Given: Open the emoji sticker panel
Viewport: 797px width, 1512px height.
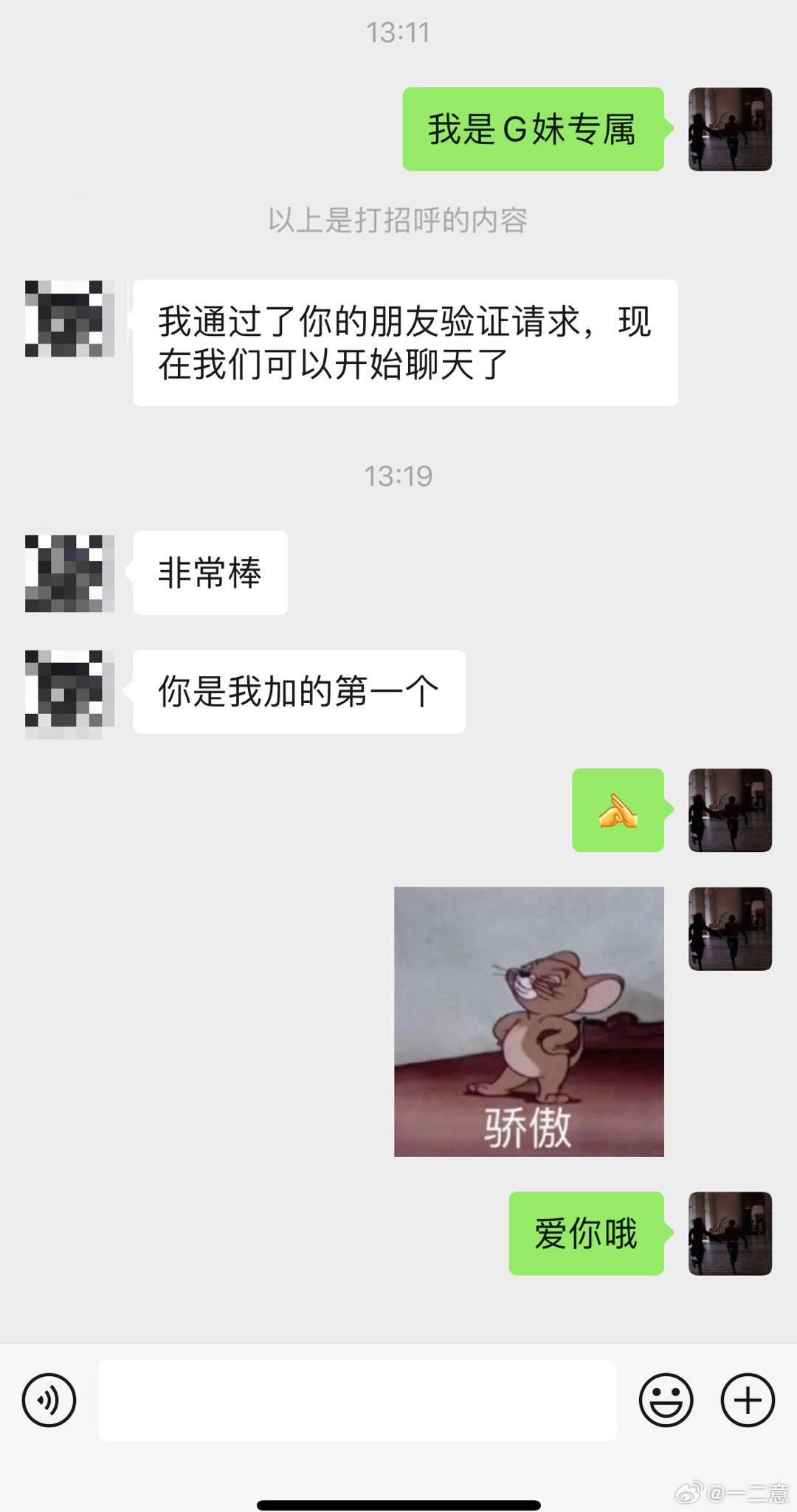Looking at the screenshot, I should pyautogui.click(x=666, y=1400).
